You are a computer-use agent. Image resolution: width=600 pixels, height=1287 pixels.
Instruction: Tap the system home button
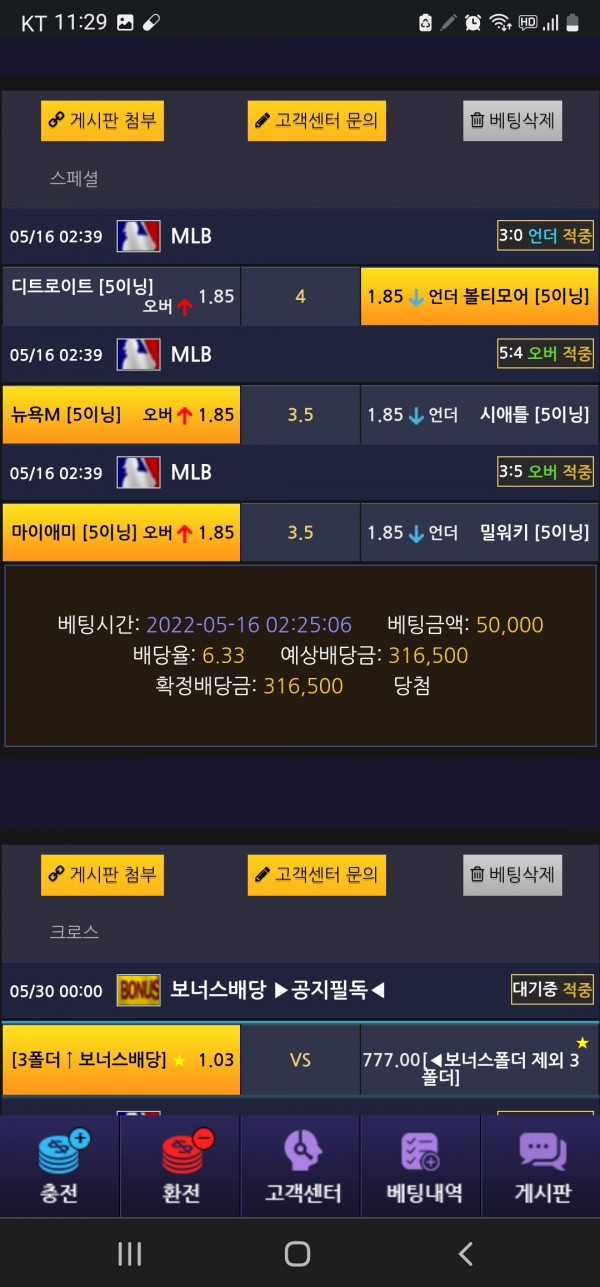[x=298, y=1254]
